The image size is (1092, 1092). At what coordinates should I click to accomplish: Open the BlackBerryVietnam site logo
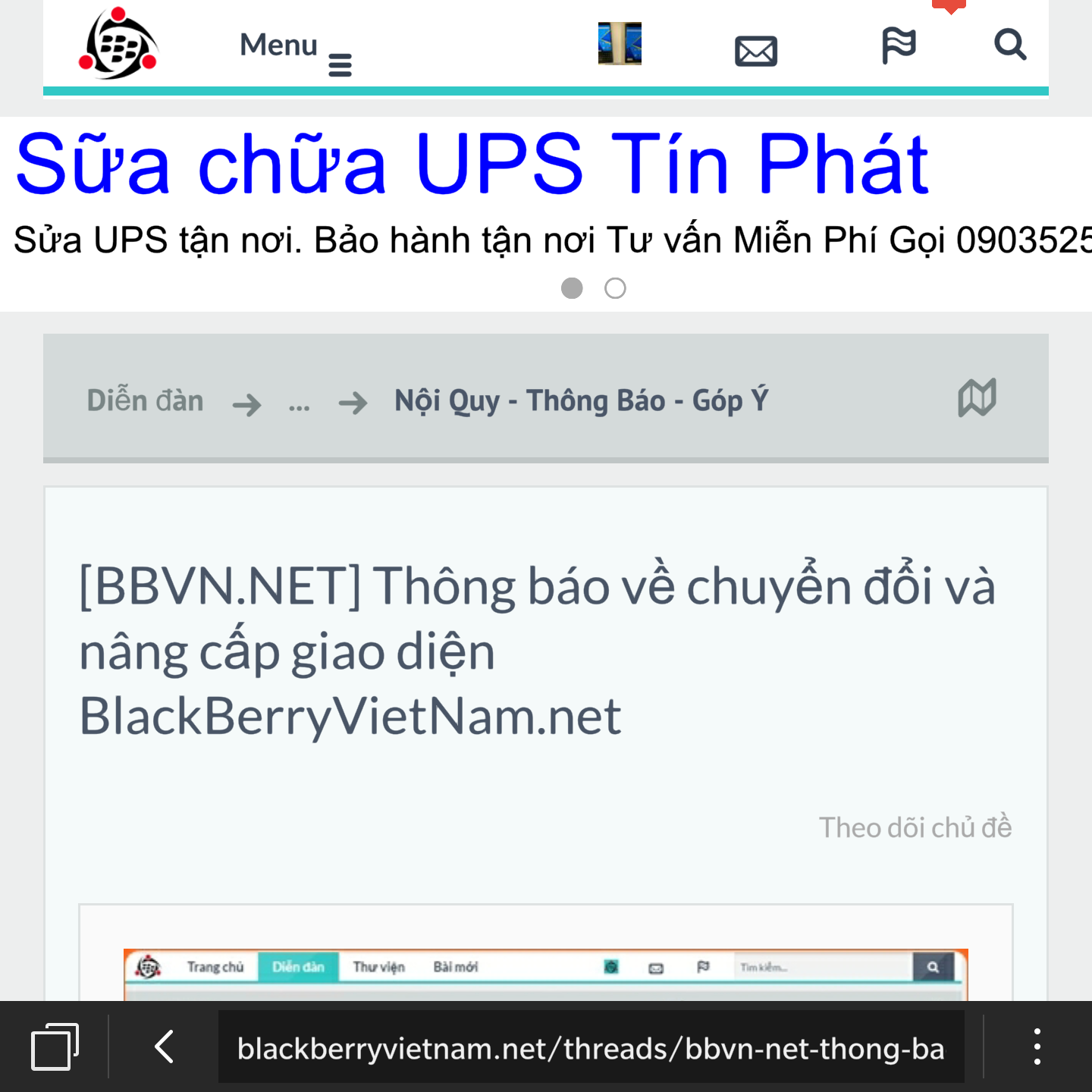pyautogui.click(x=118, y=44)
